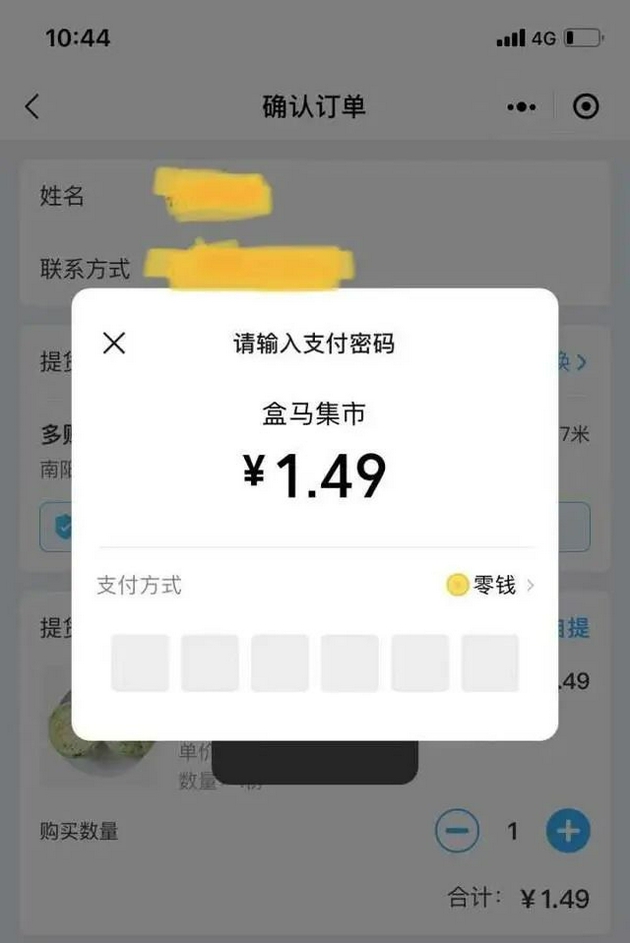
Task: Change payment method from 零钱
Action: (x=490, y=585)
